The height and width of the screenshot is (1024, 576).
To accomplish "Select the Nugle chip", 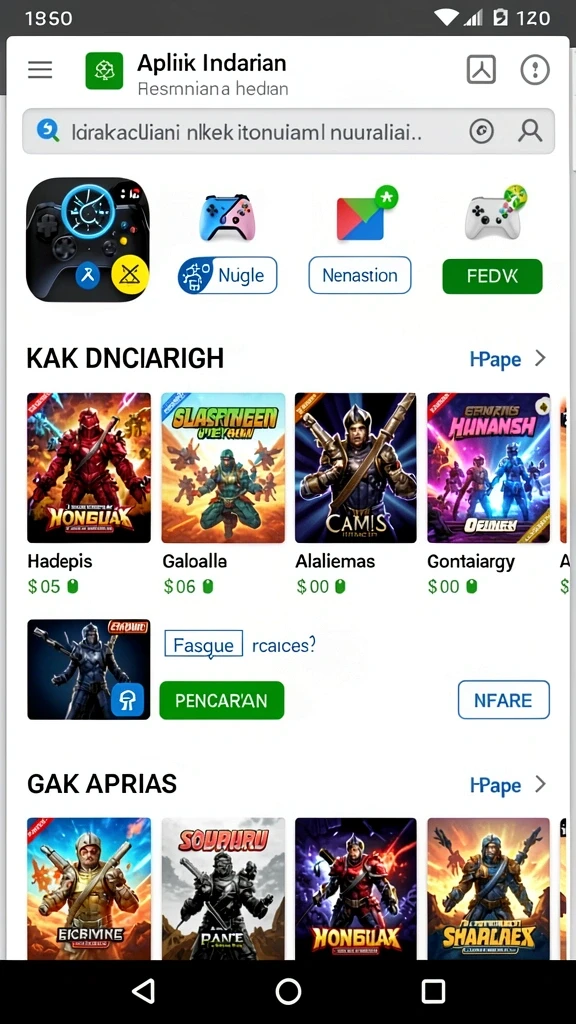I will [227, 276].
